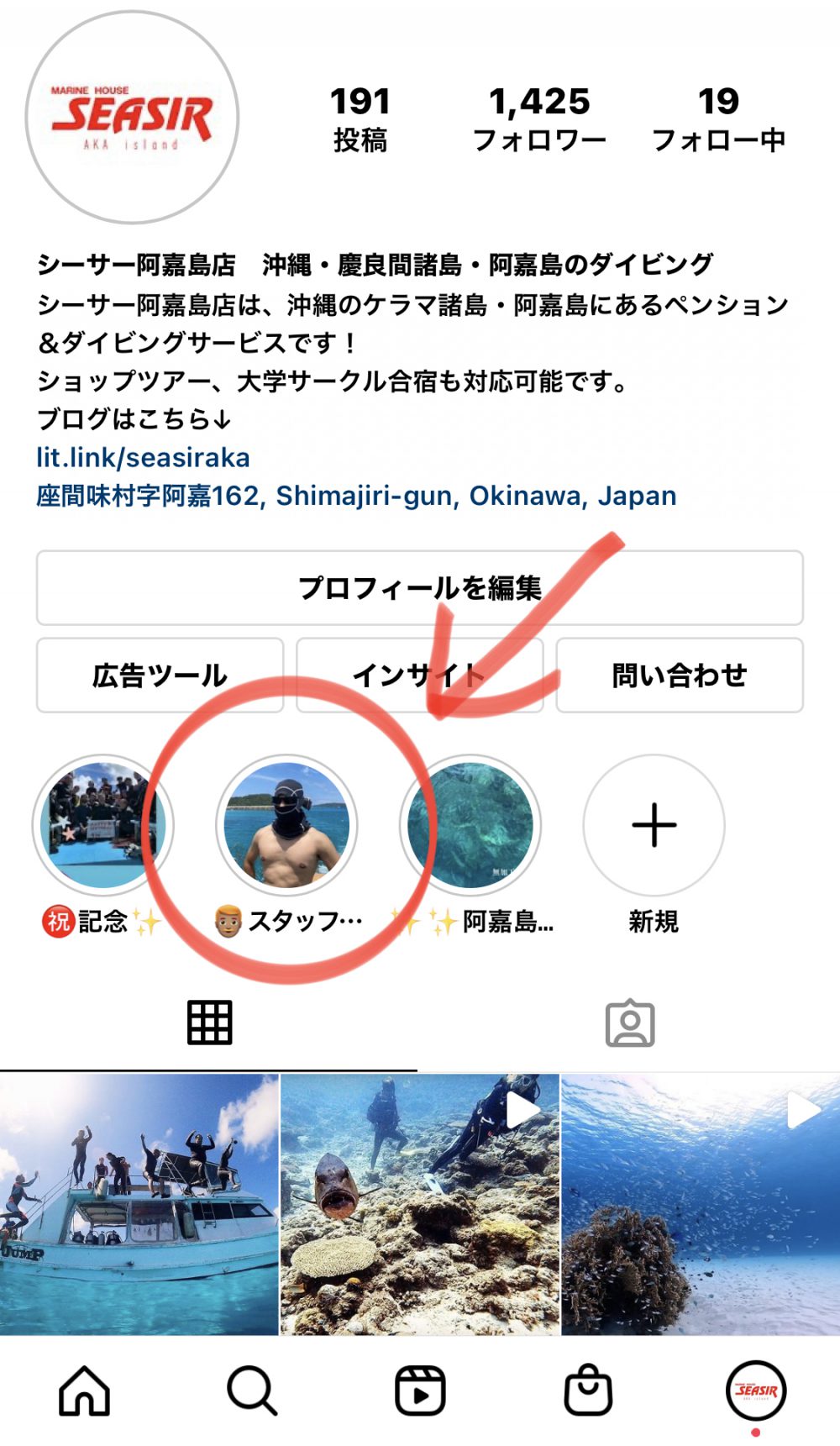Open 広告ツール
The width and height of the screenshot is (840, 1446).
tap(160, 676)
